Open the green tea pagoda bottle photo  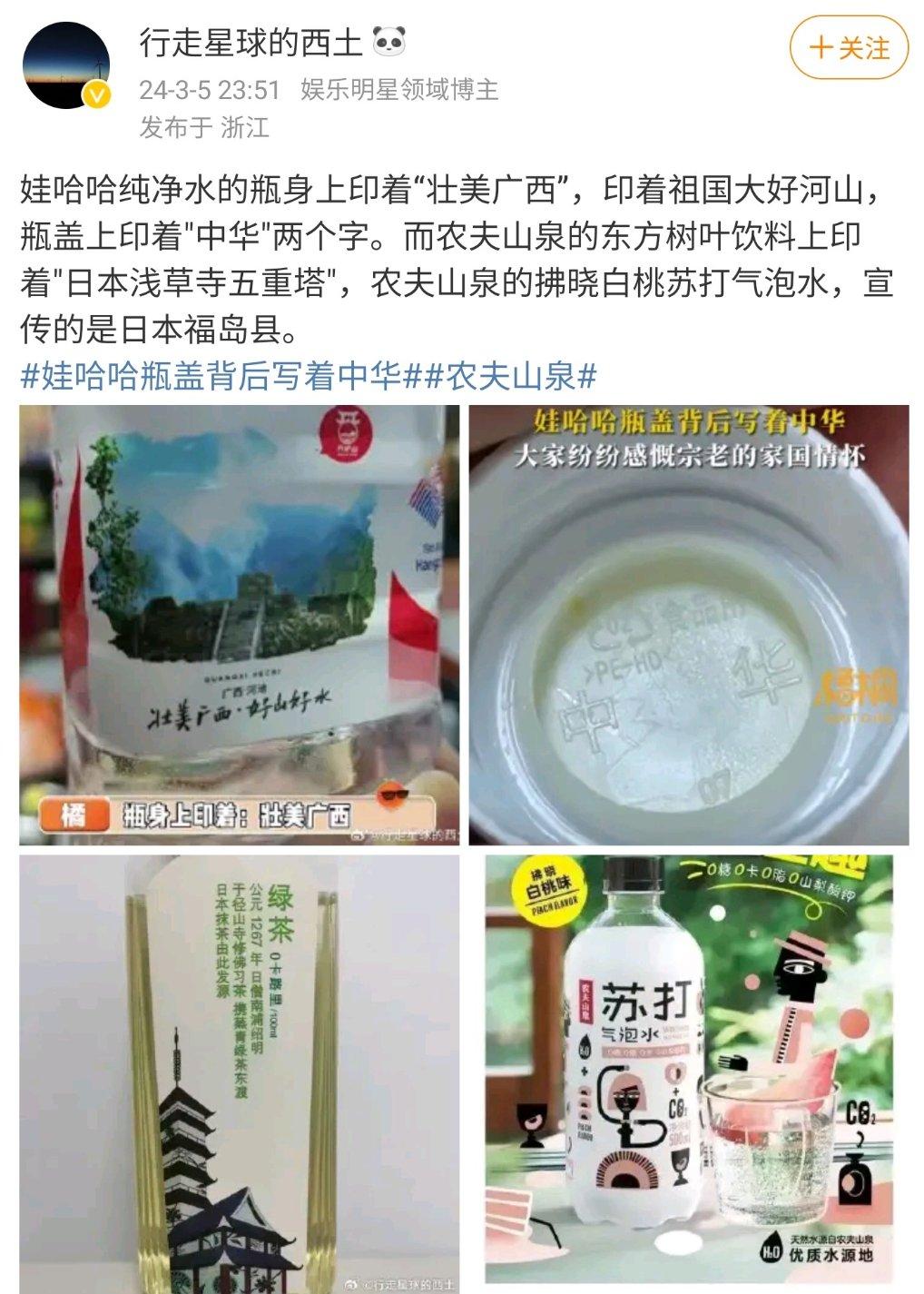240,1073
